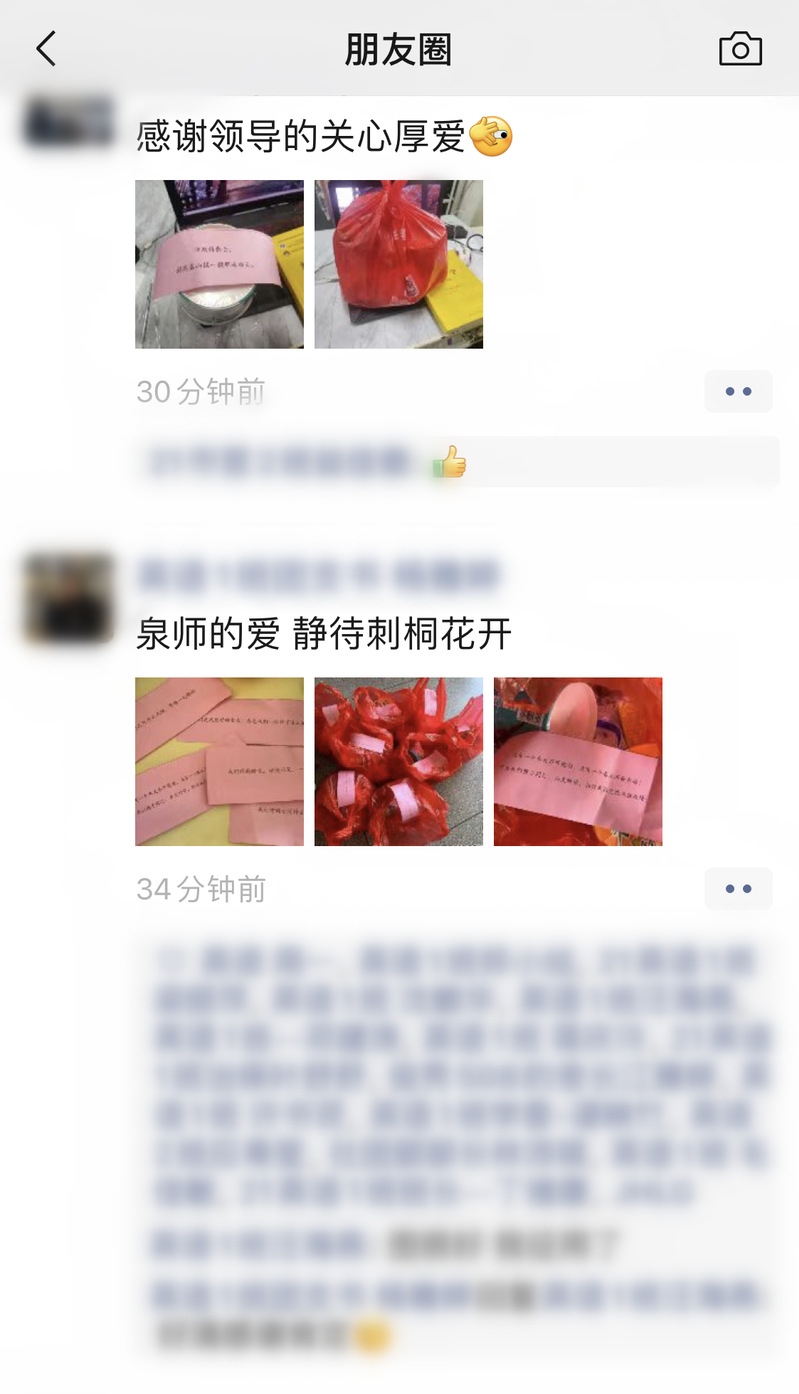Open the profile avatar of the 泉师的爱 poster
Viewport: 799px width, 1394px height.
coord(68,598)
